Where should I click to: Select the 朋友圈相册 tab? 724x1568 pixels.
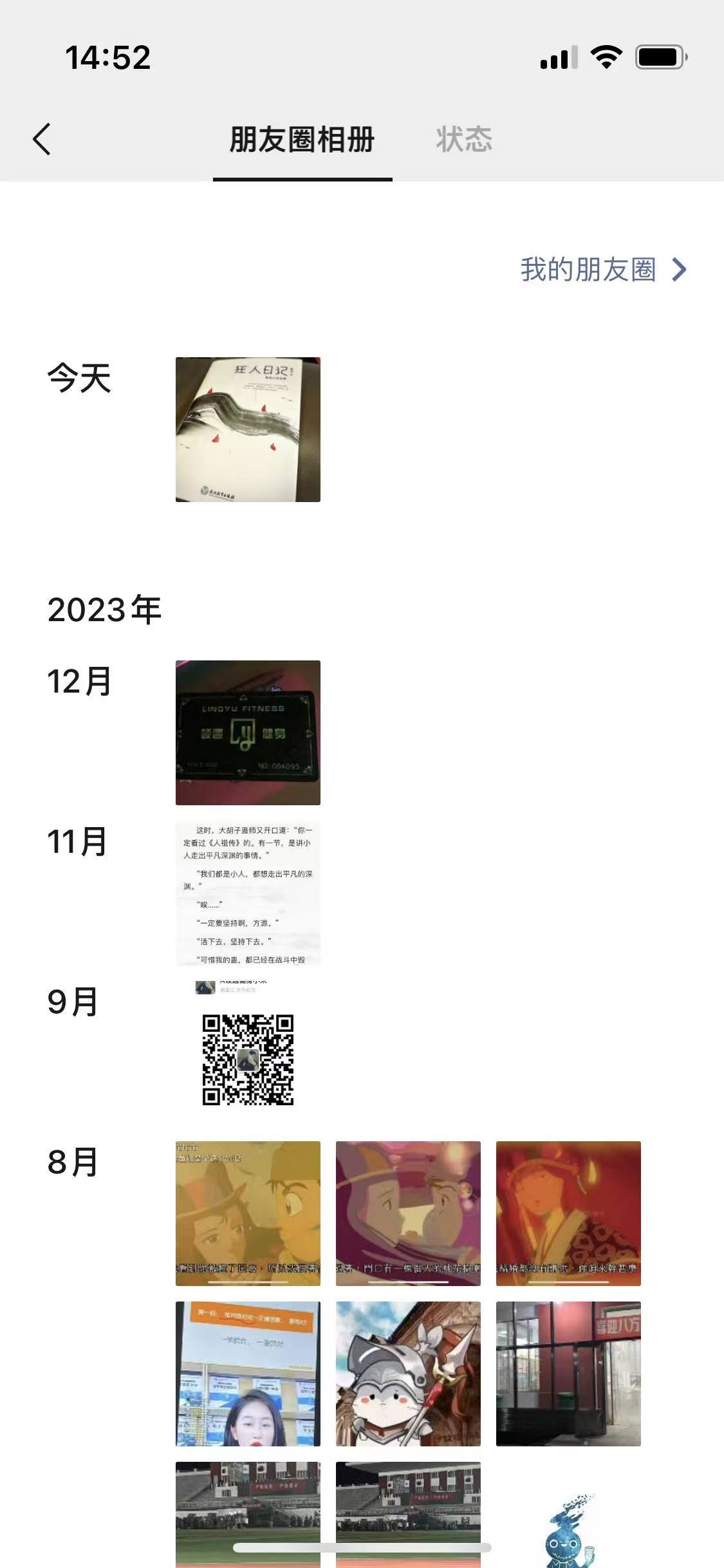(x=302, y=139)
